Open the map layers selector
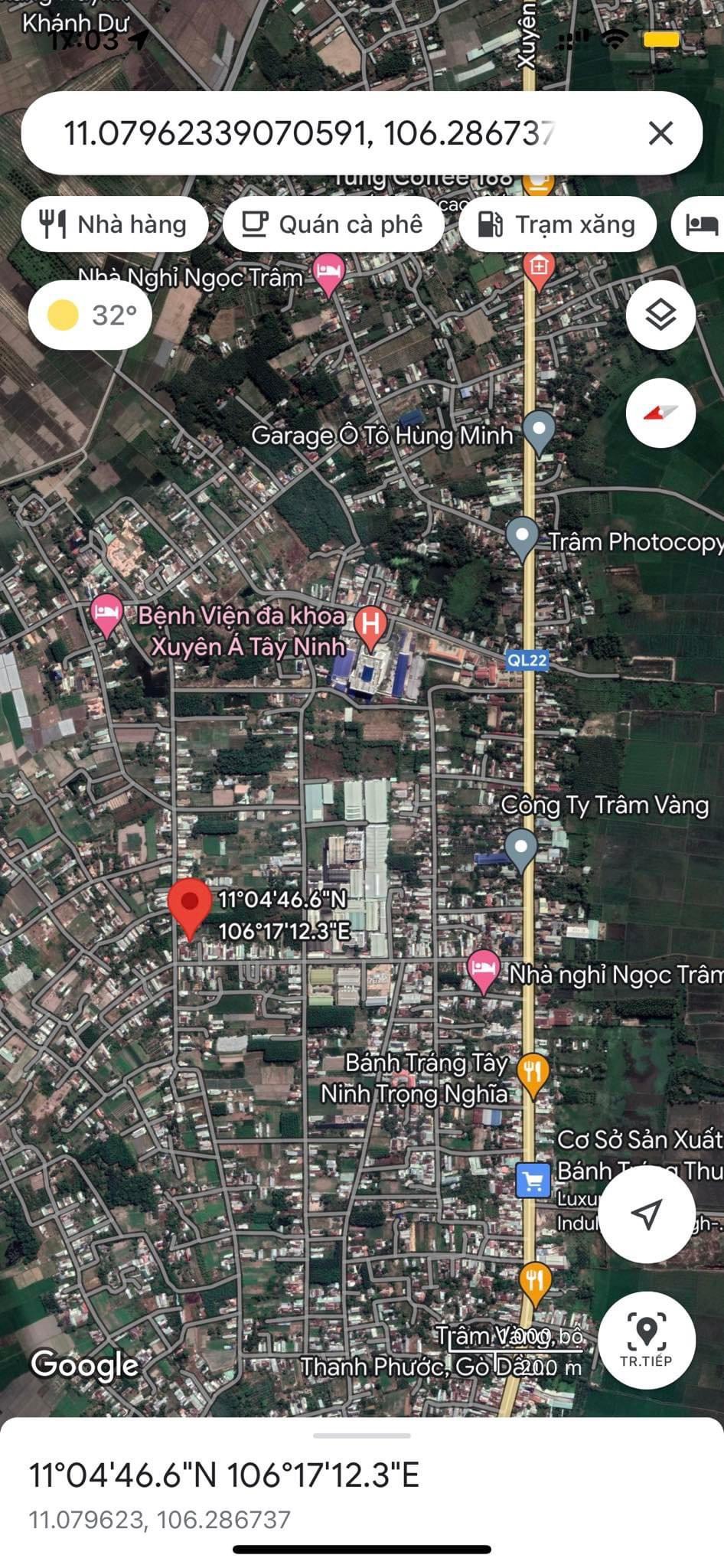 pos(660,315)
